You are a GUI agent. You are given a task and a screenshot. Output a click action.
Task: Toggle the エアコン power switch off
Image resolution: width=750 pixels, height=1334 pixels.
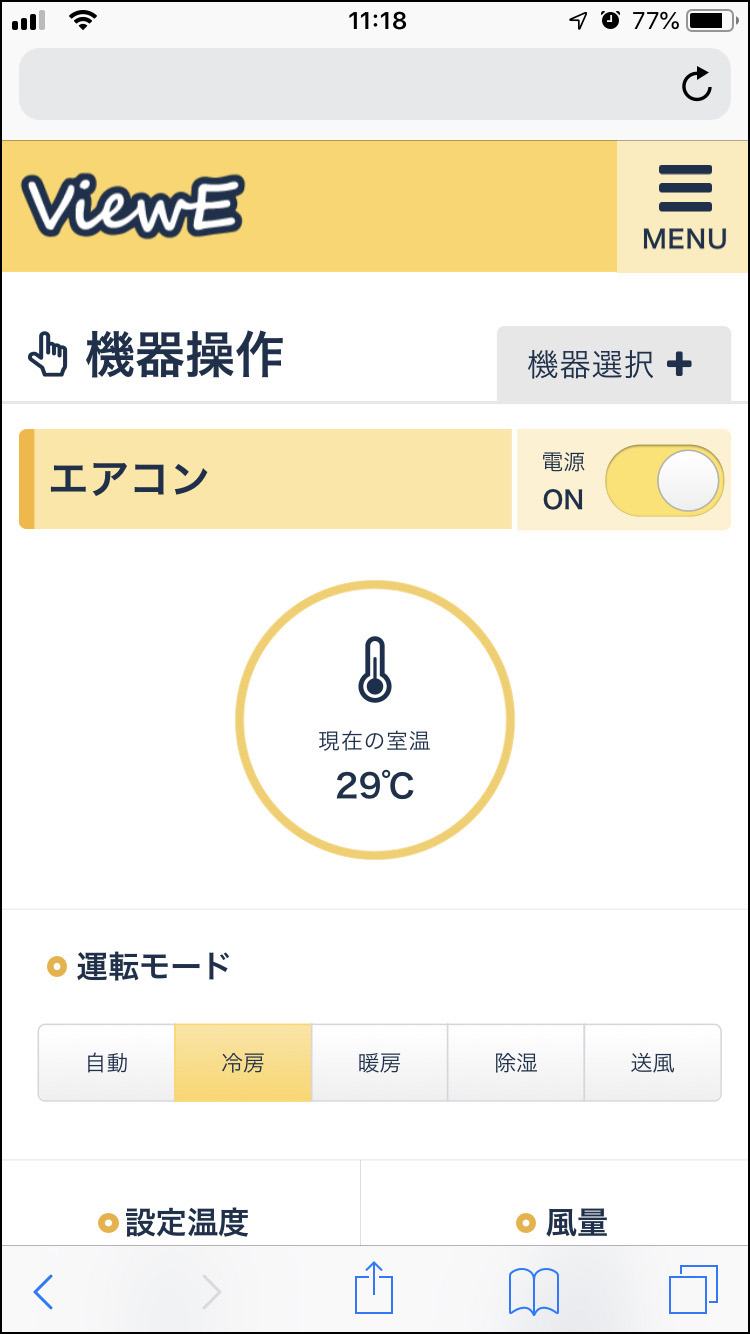pyautogui.click(x=663, y=480)
